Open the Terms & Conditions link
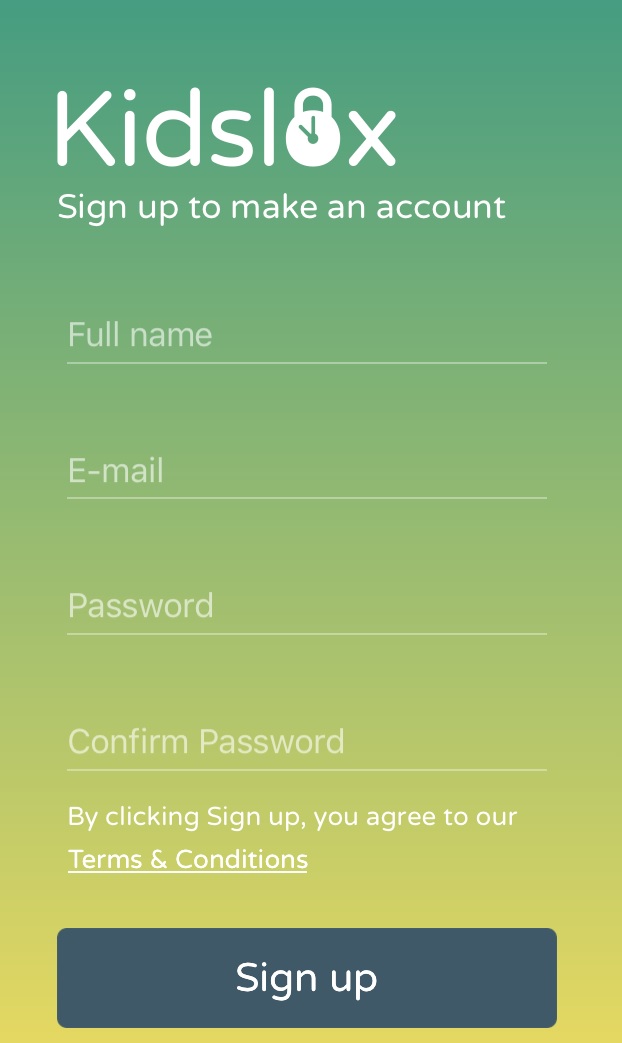The width and height of the screenshot is (622, 1043). pos(188,859)
